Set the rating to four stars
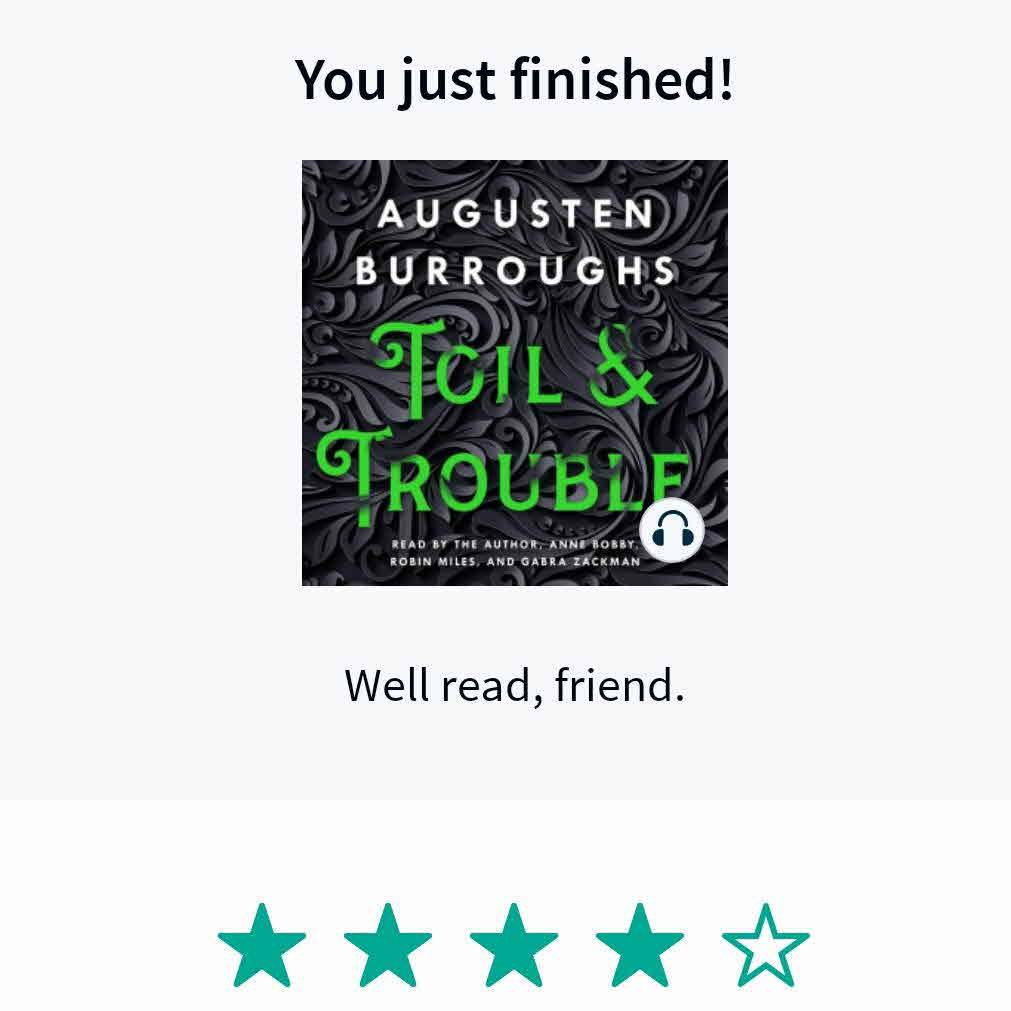Screen dimensions: 1011x1011 point(640,946)
